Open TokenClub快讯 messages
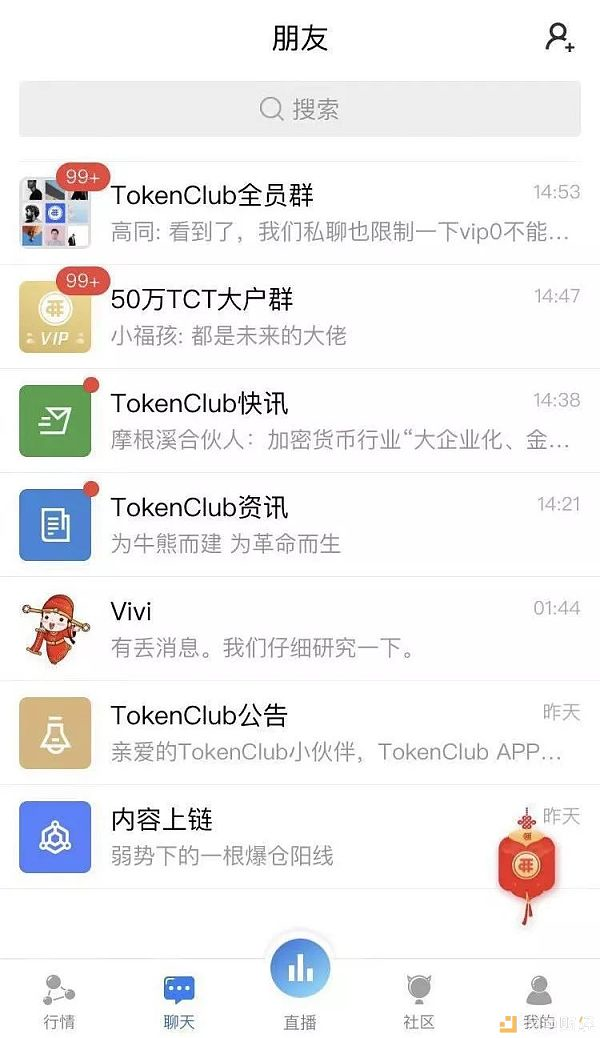 [300, 420]
